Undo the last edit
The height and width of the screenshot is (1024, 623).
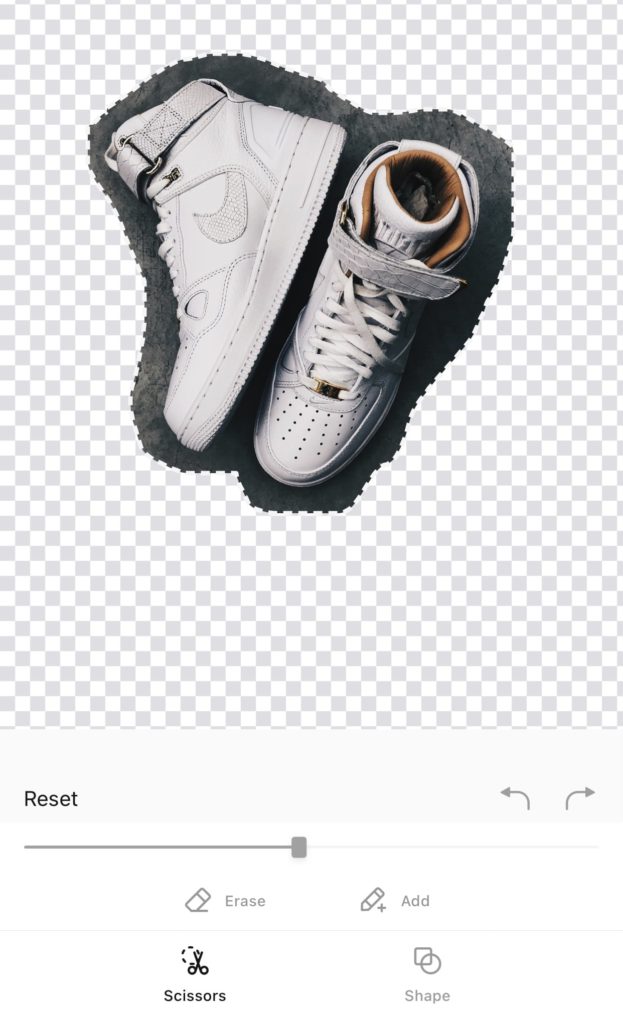pyautogui.click(x=515, y=797)
